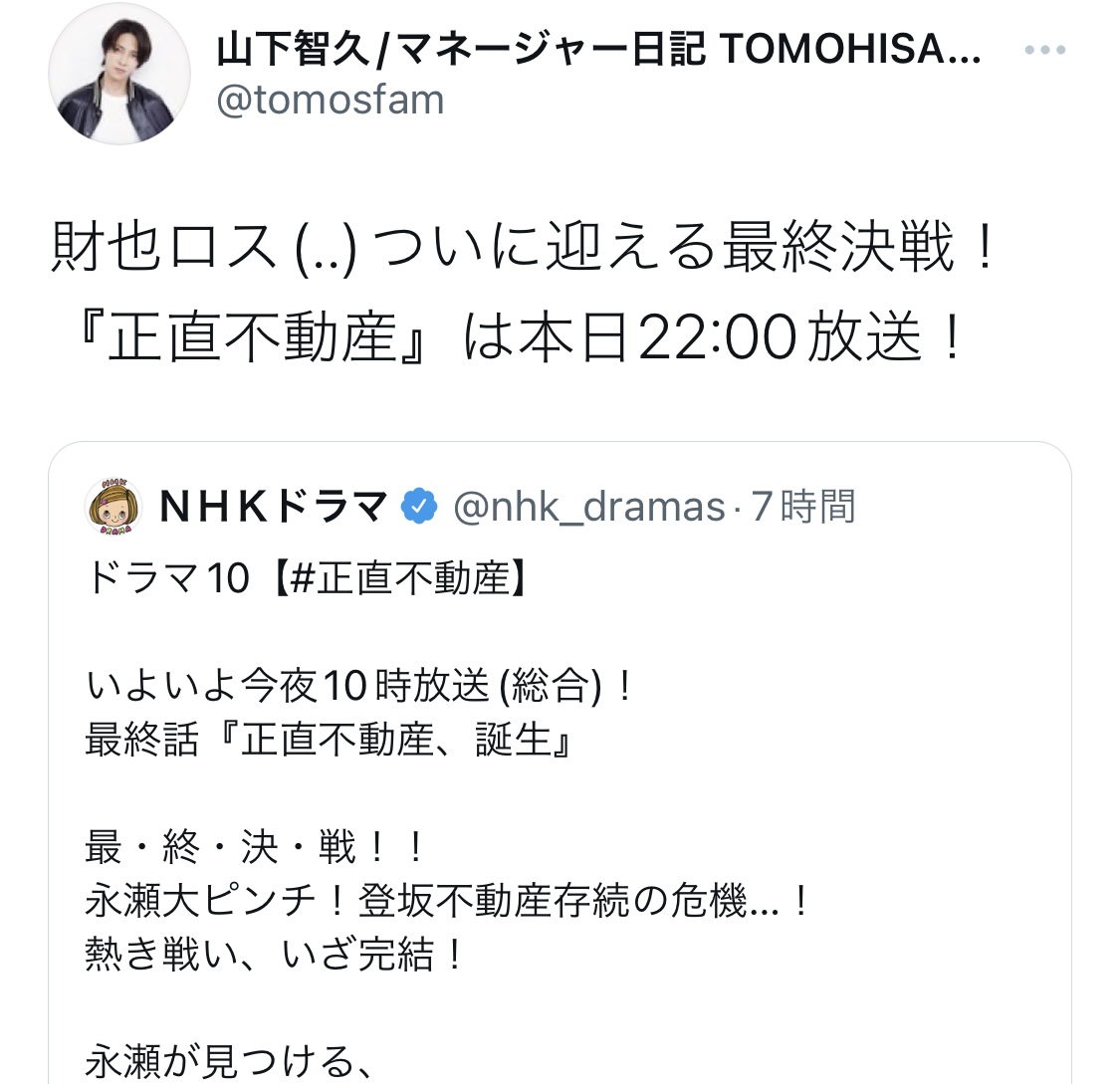Open the 山下智久 profile avatar
This screenshot has width=1120, height=1084.
pos(119,80)
